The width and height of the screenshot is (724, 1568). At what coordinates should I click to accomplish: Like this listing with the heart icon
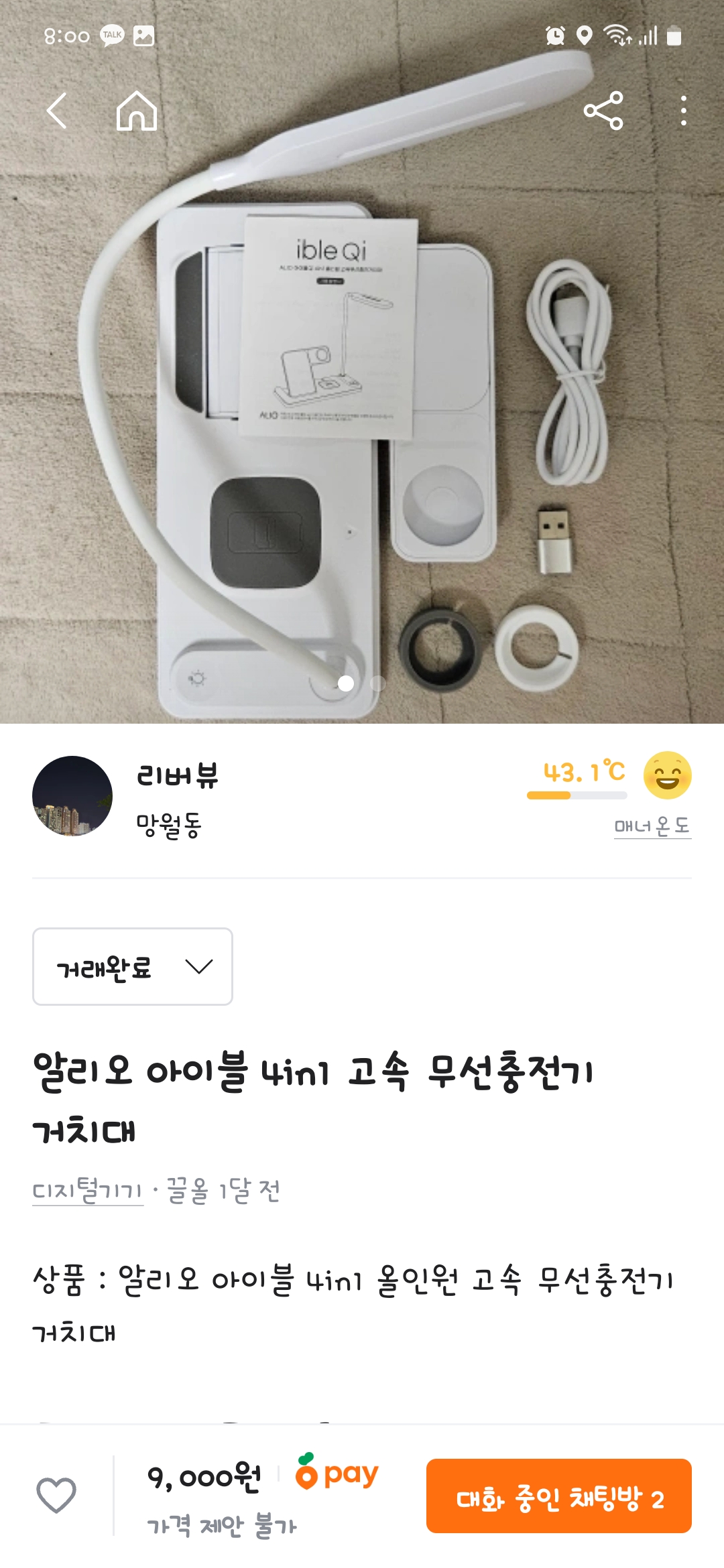pos(56,1495)
